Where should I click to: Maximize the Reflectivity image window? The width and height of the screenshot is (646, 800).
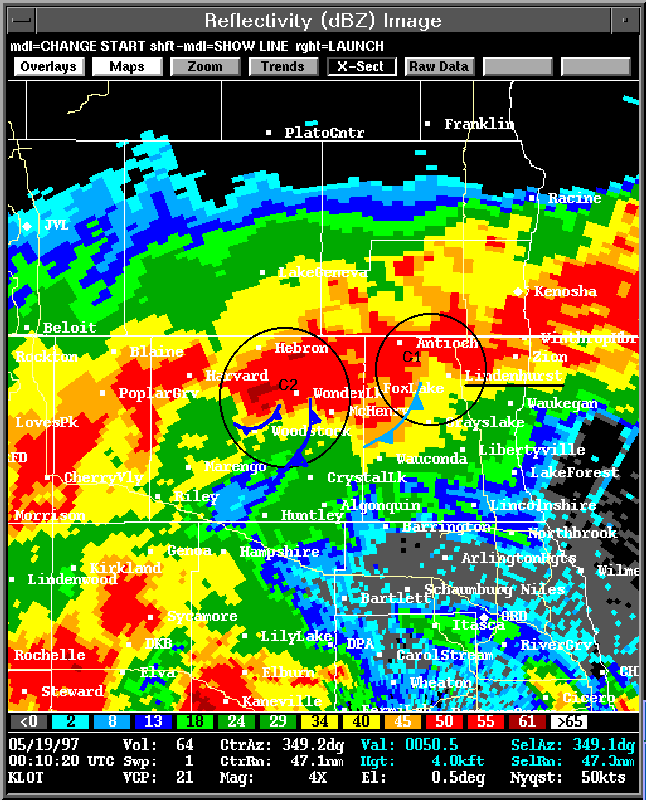point(627,20)
